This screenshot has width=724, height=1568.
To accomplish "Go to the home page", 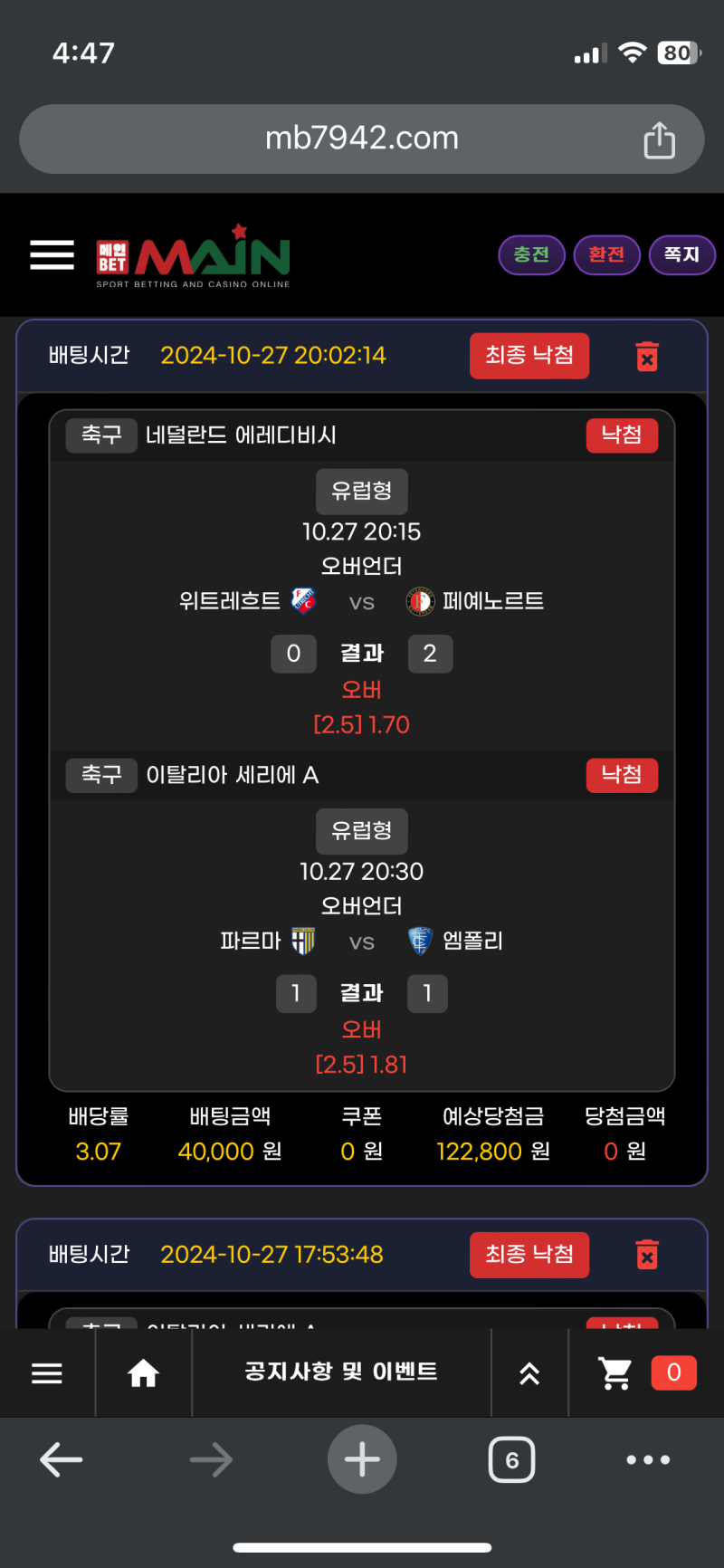I will (x=143, y=1373).
